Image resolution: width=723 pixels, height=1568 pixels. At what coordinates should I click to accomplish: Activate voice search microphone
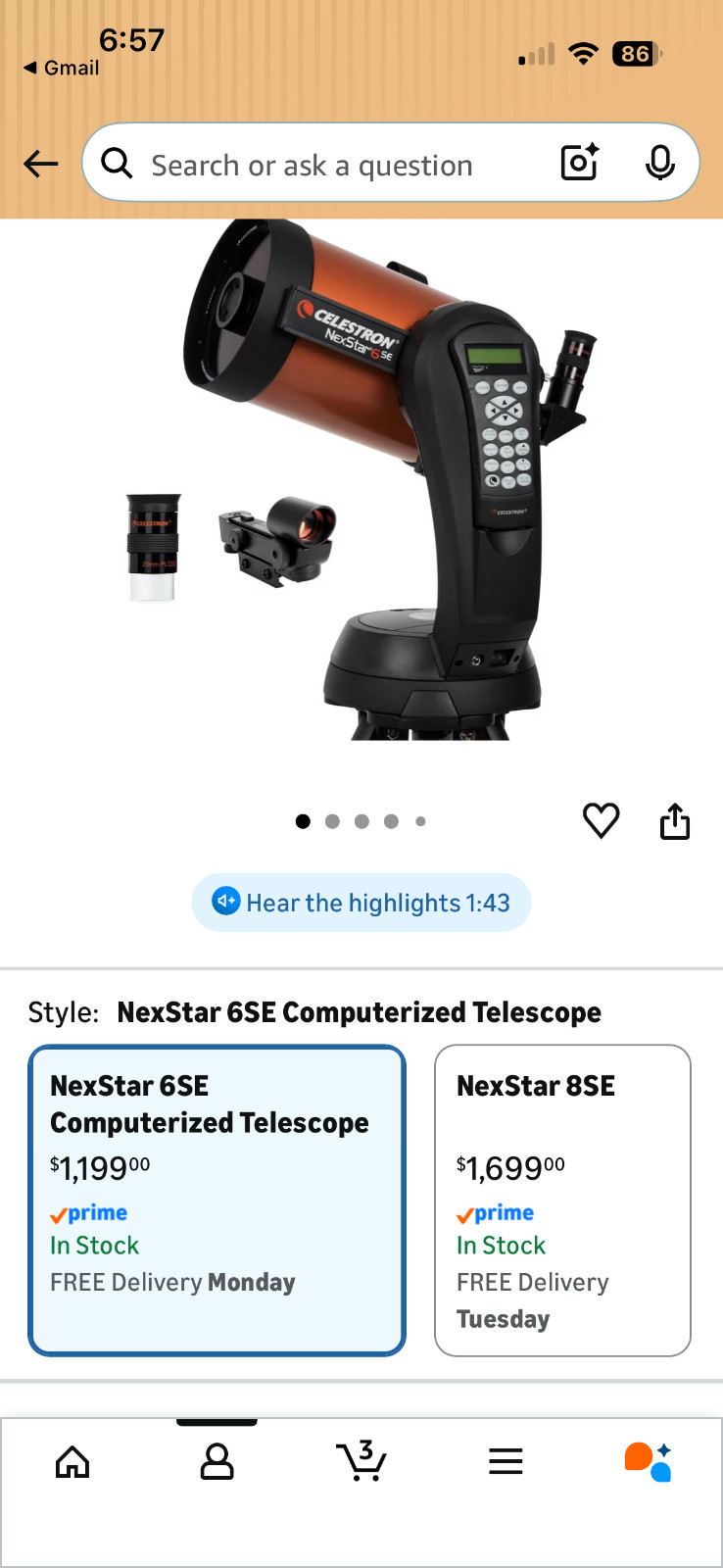tap(660, 163)
